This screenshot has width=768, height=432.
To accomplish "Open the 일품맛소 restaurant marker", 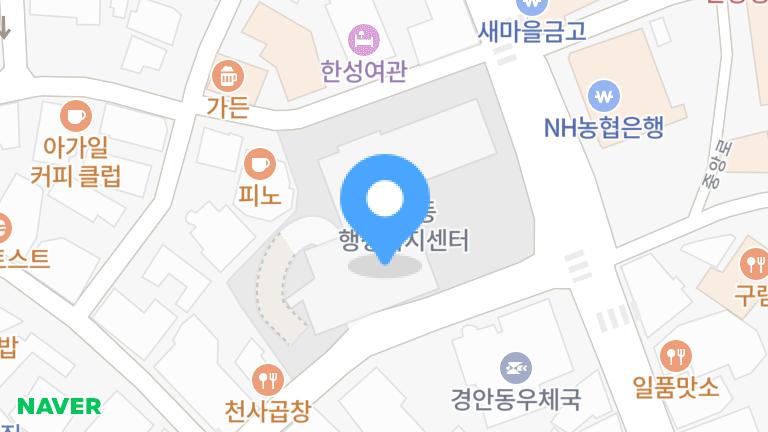I will tap(676, 354).
